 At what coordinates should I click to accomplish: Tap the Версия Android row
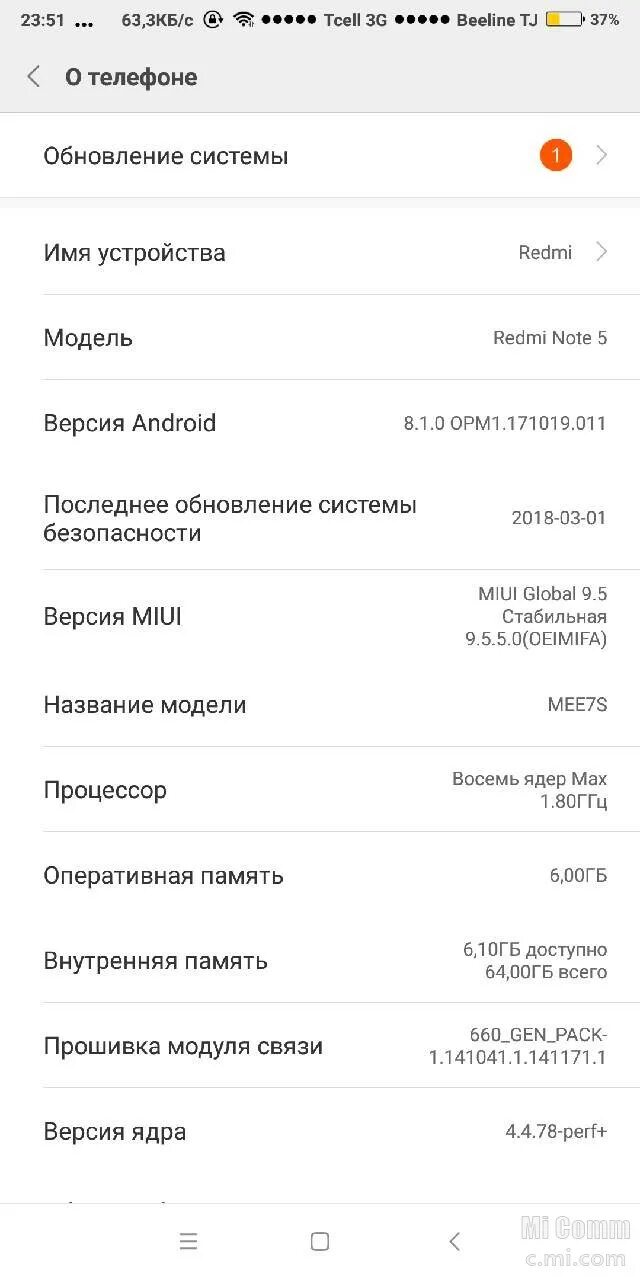tap(320, 423)
